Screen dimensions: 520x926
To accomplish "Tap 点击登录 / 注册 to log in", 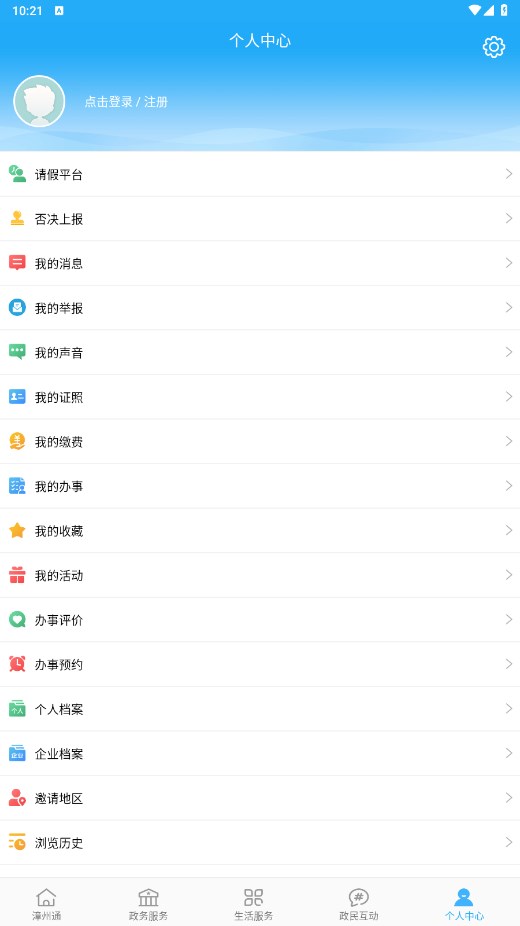I will point(126,102).
